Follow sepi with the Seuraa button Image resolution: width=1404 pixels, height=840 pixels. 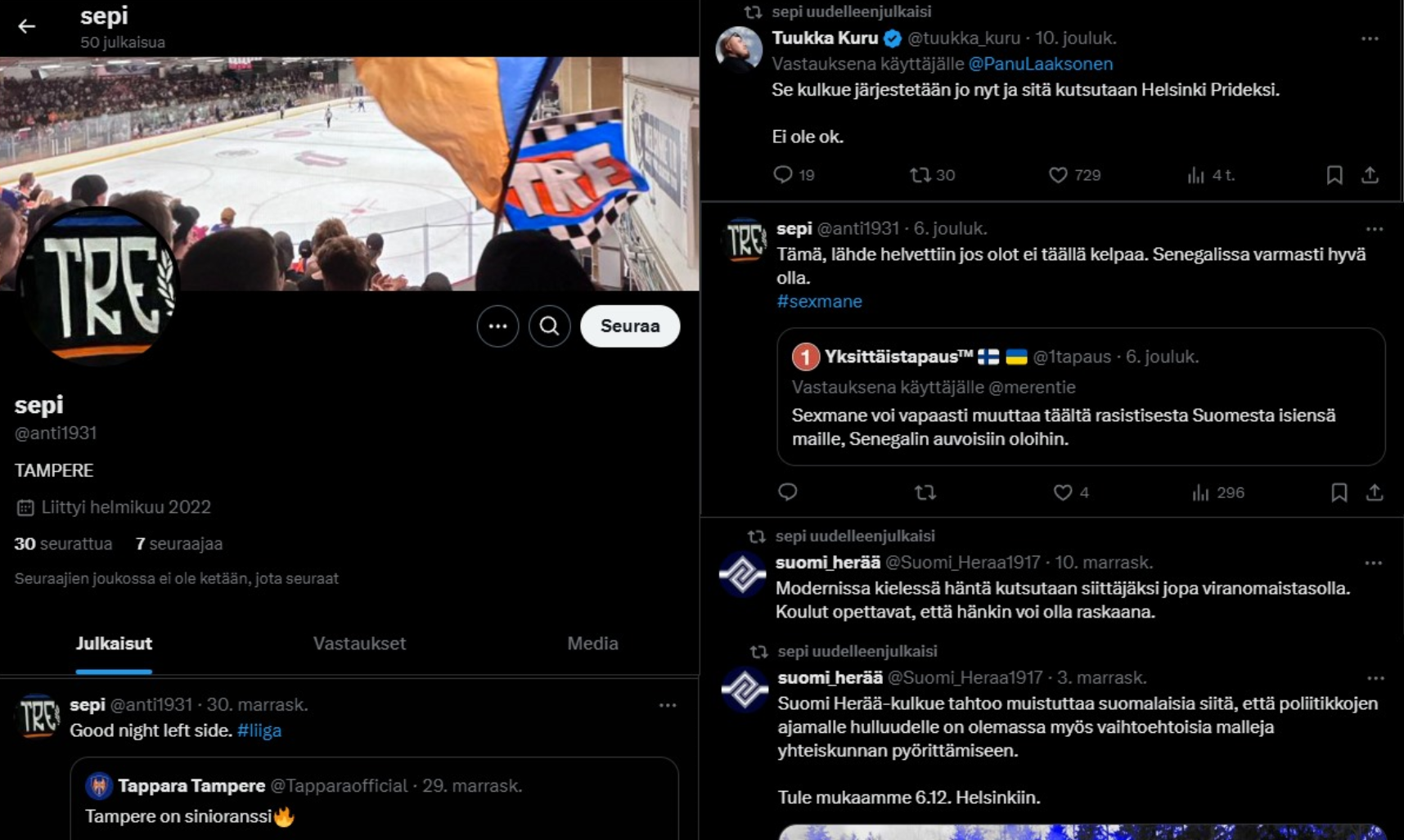pos(629,326)
